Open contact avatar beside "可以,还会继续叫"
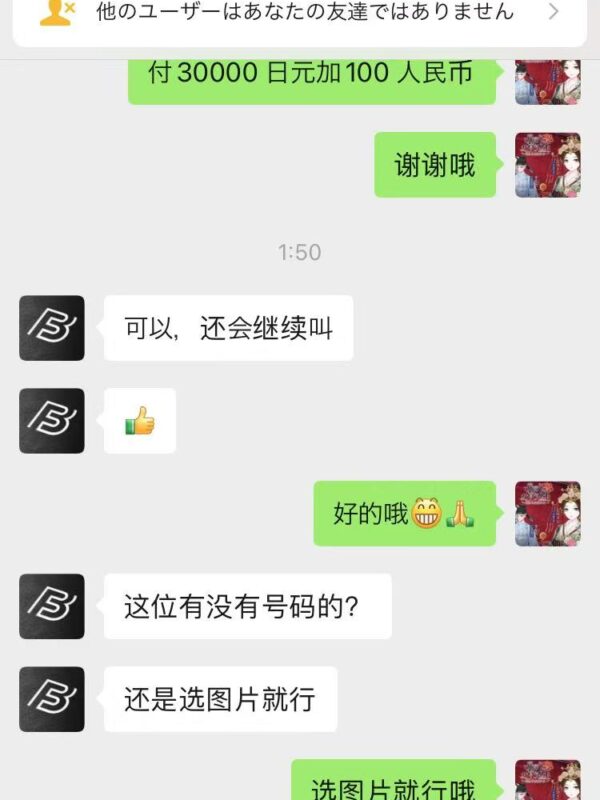This screenshot has width=600, height=800. 52,328
